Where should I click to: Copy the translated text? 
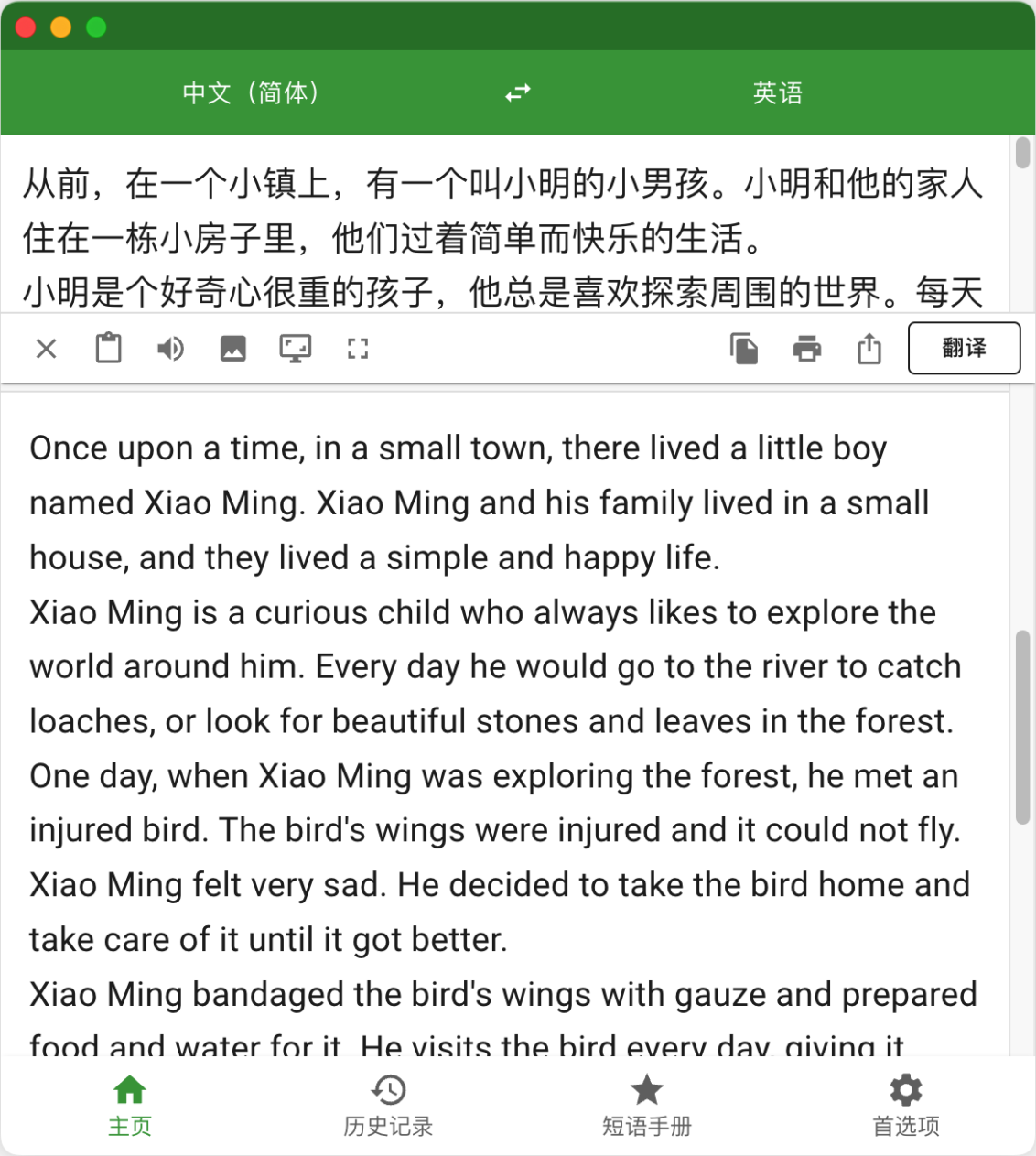click(x=744, y=349)
